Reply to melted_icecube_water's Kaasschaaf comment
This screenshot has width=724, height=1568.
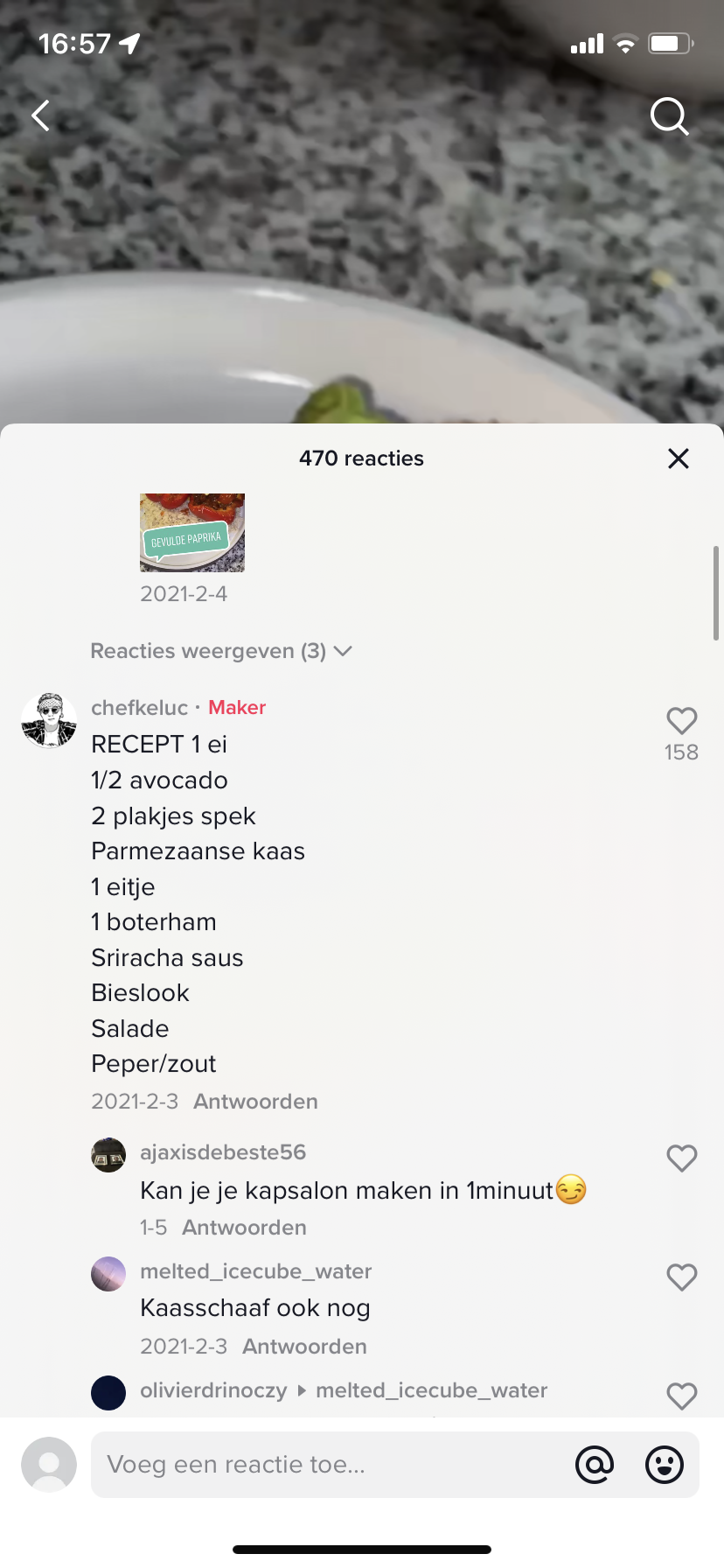pos(304,1346)
